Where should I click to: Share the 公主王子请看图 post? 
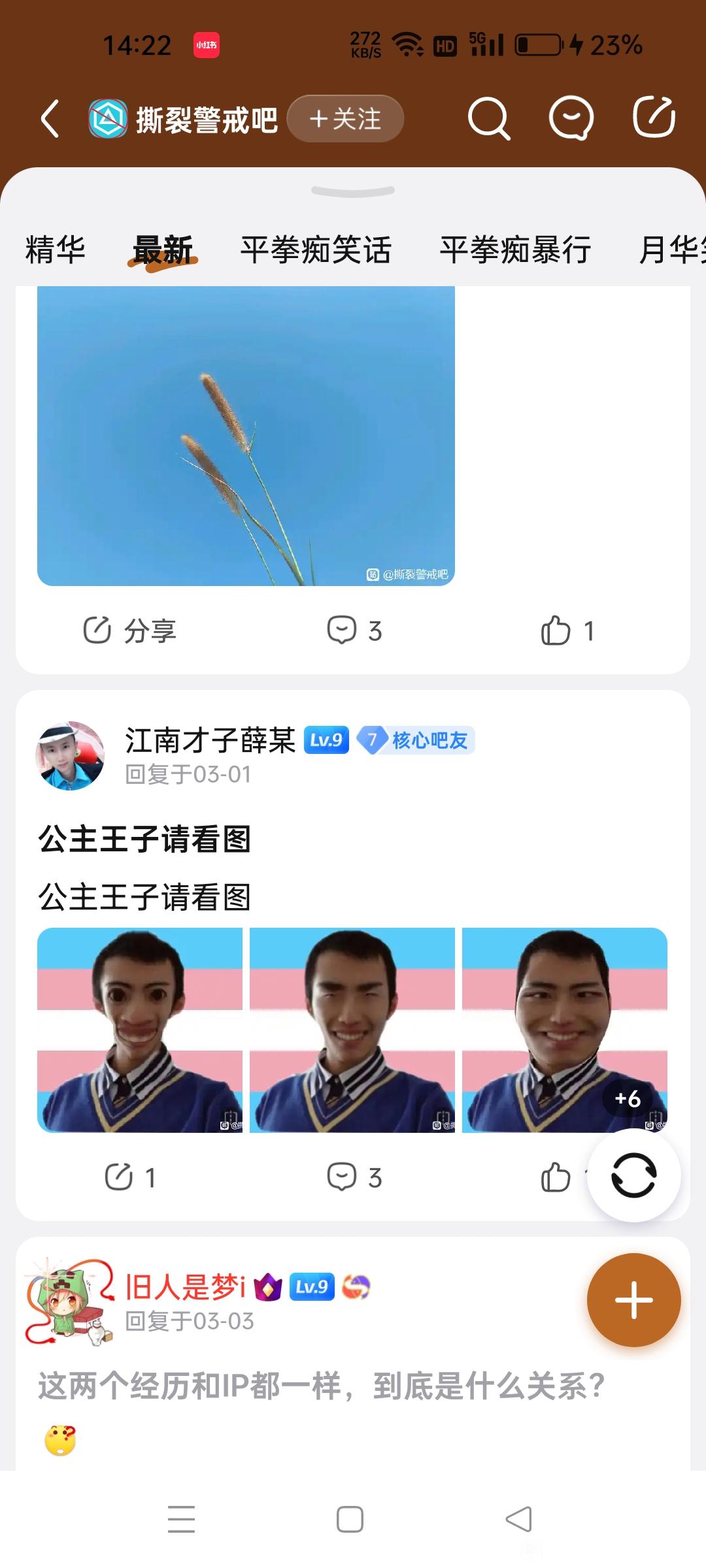(130, 1177)
